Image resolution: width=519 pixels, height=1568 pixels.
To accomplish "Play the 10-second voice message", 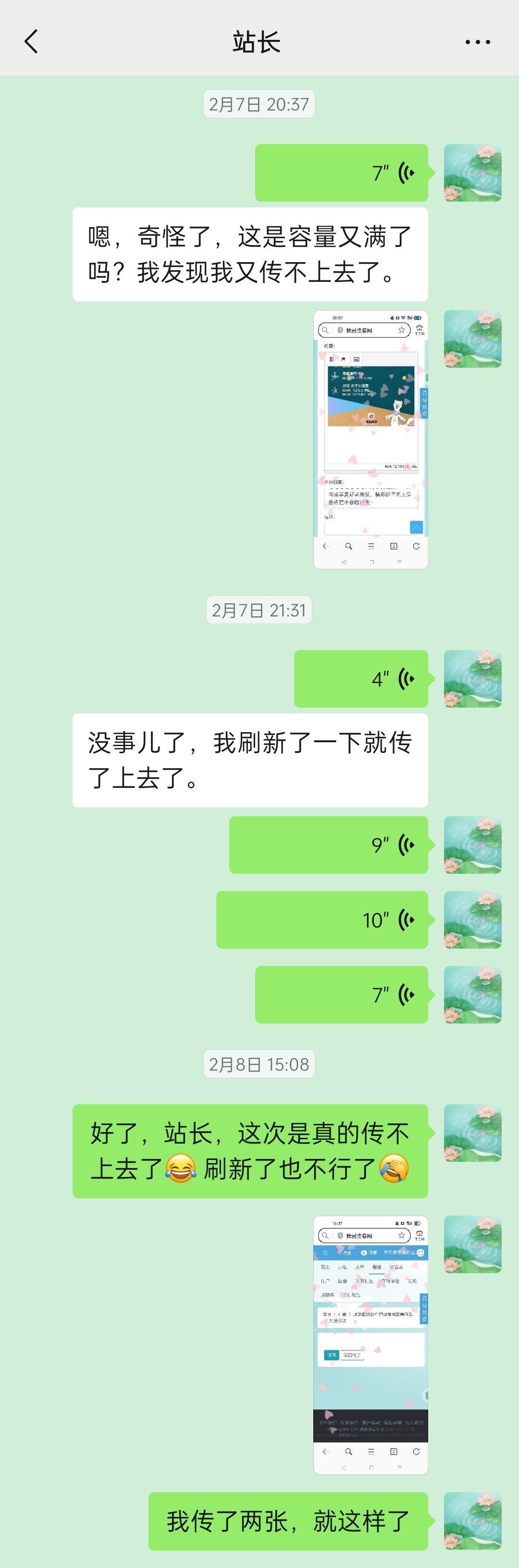I will click(x=321, y=920).
